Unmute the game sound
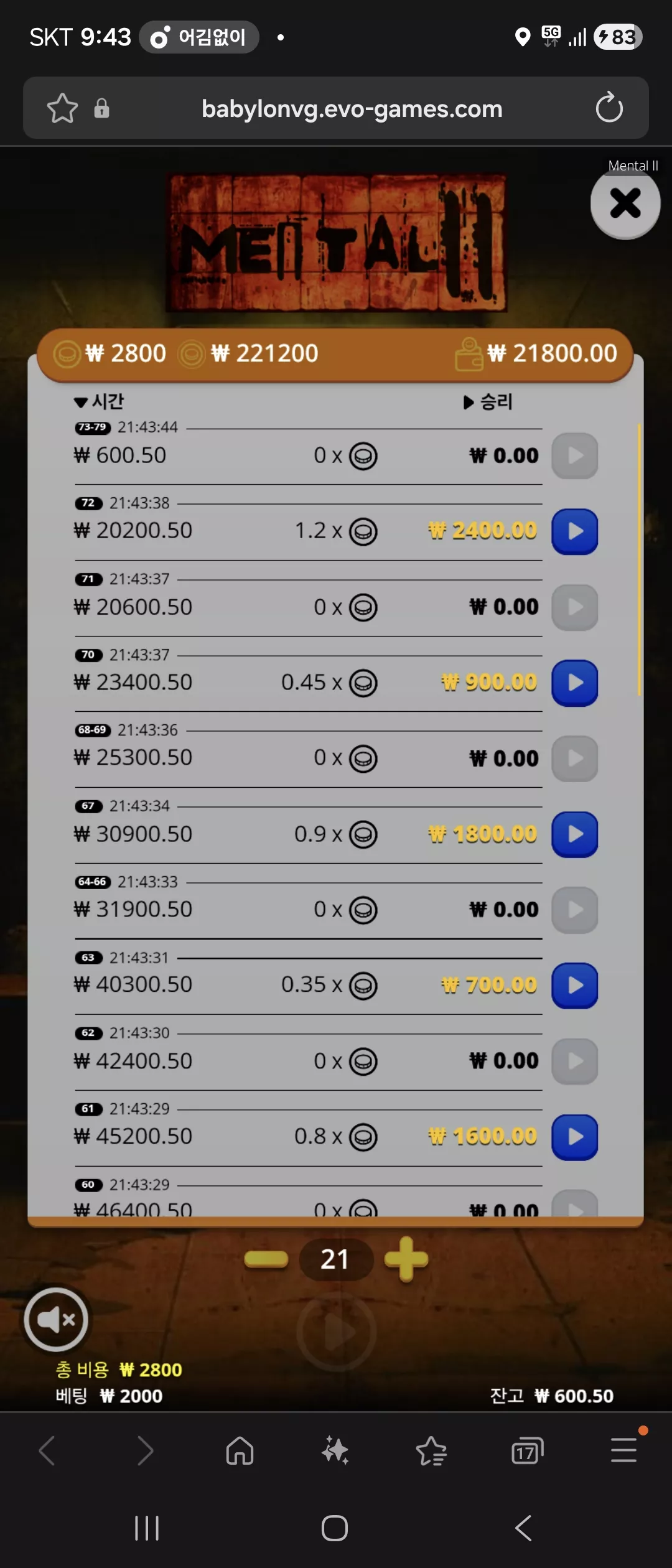The height and width of the screenshot is (1568, 672). coord(56,1319)
